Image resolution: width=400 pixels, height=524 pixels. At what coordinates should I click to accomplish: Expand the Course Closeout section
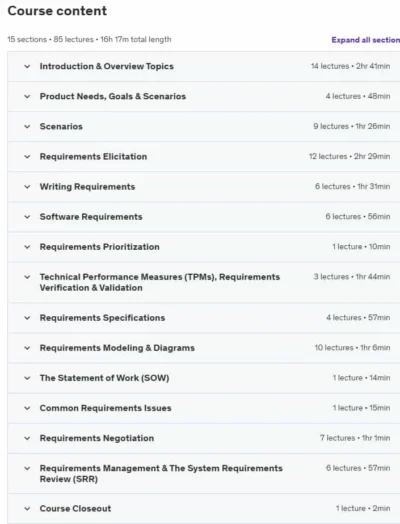click(204, 508)
